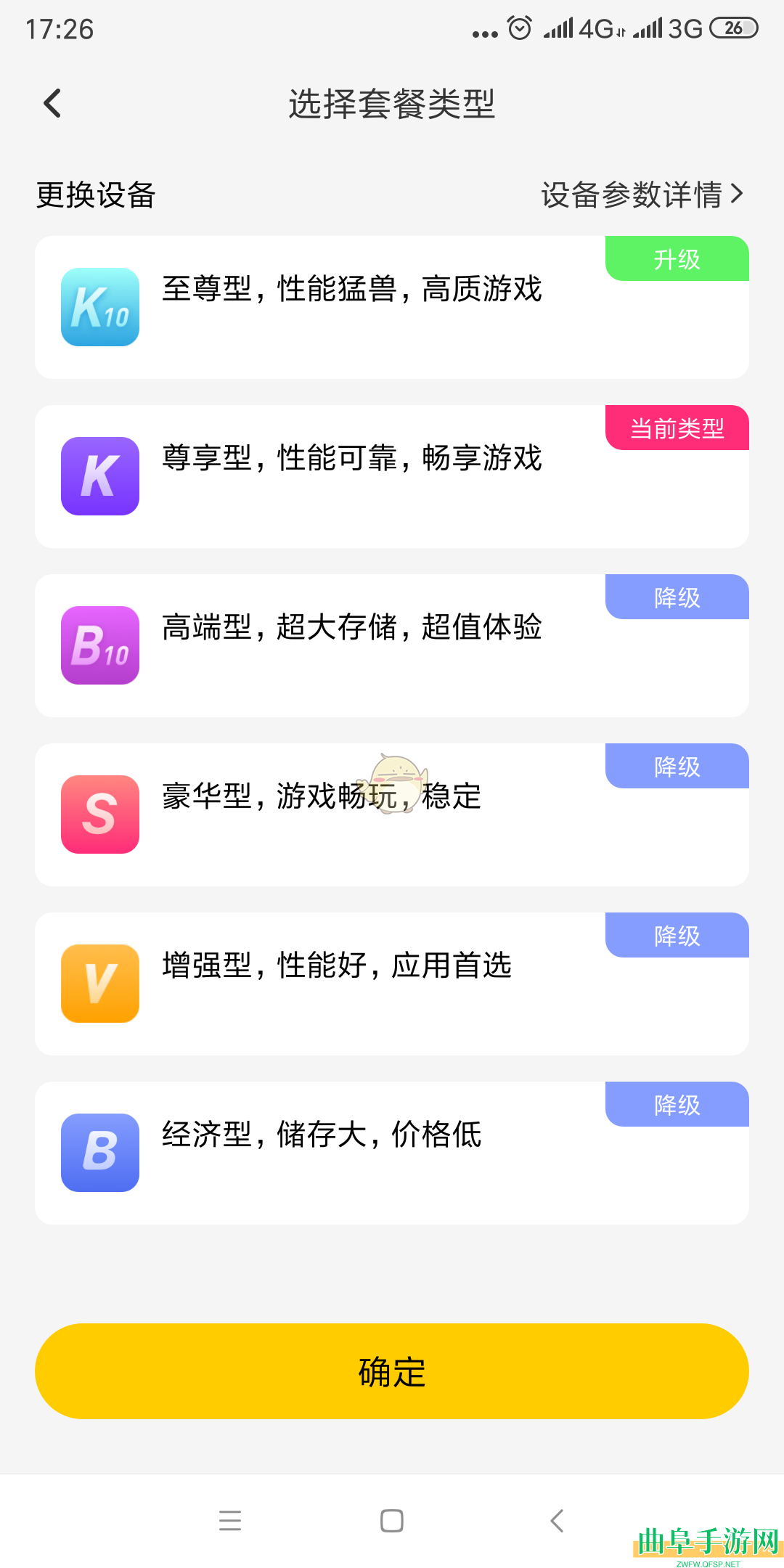Tap the home button in navigation bar
The width and height of the screenshot is (784, 1568).
click(x=391, y=1522)
